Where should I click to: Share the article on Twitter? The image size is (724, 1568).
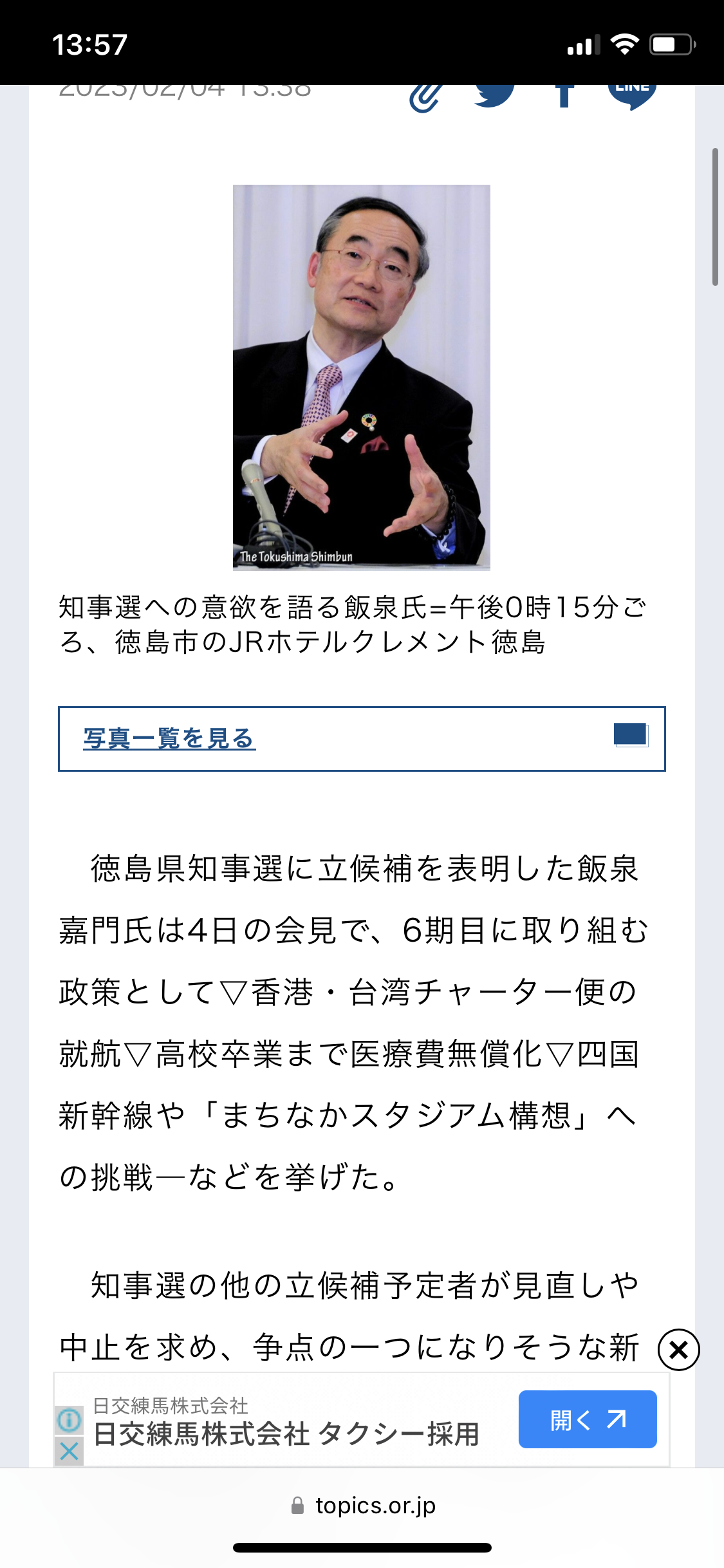[494, 96]
